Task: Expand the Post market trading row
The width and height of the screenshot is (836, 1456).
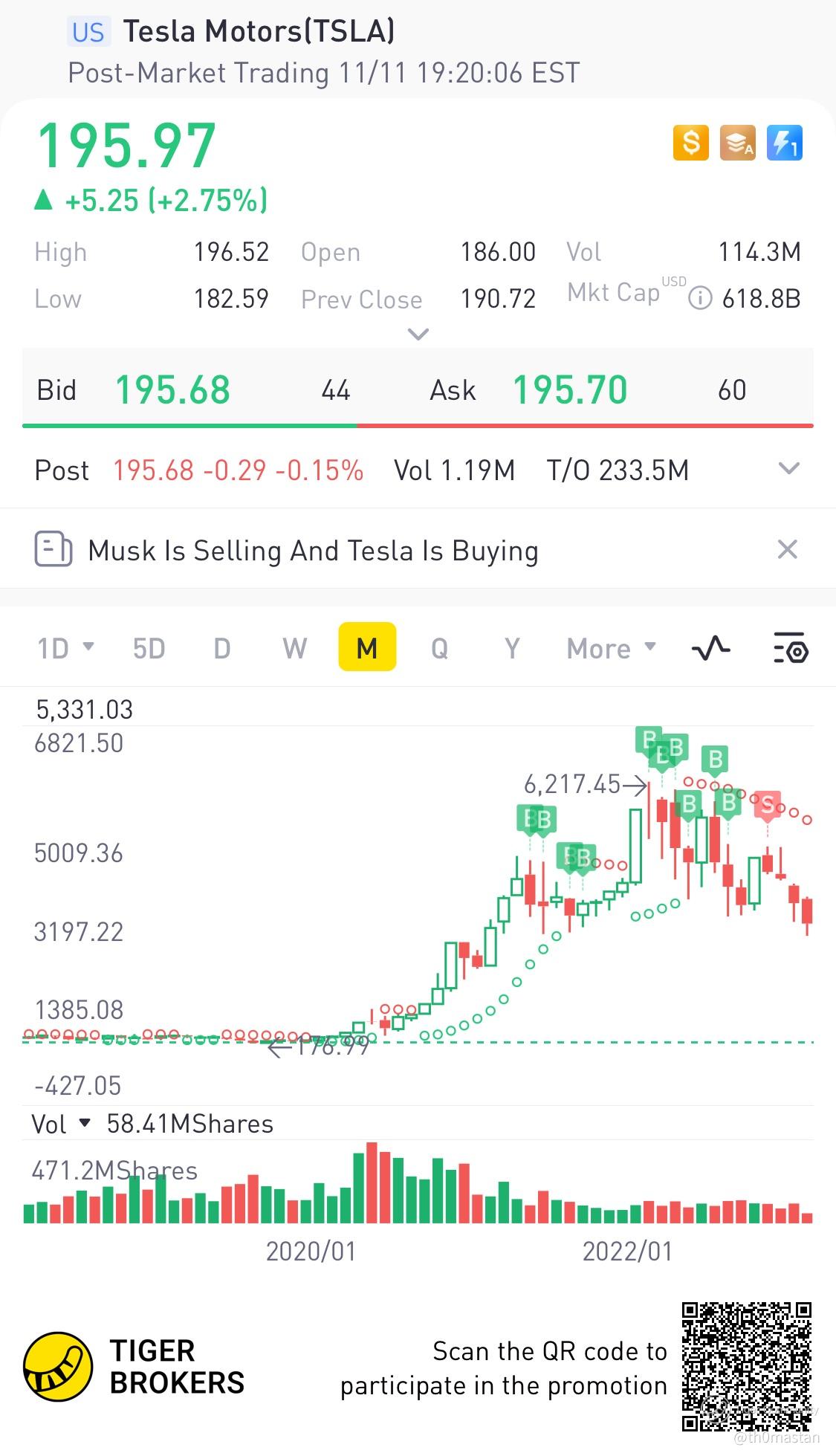Action: click(788, 469)
